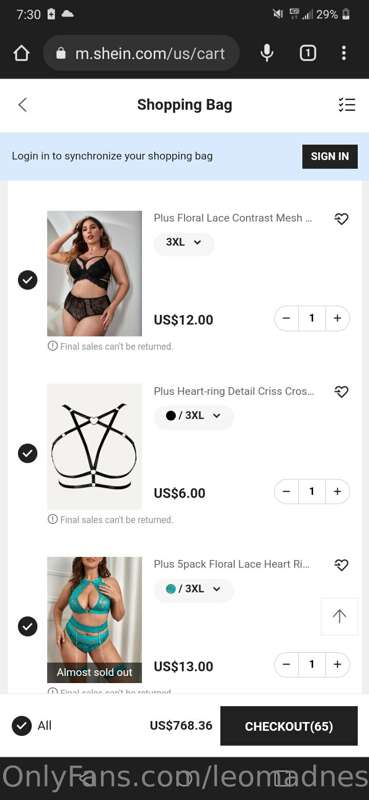Open the Heart-ring Detail harness product image

click(x=94, y=446)
